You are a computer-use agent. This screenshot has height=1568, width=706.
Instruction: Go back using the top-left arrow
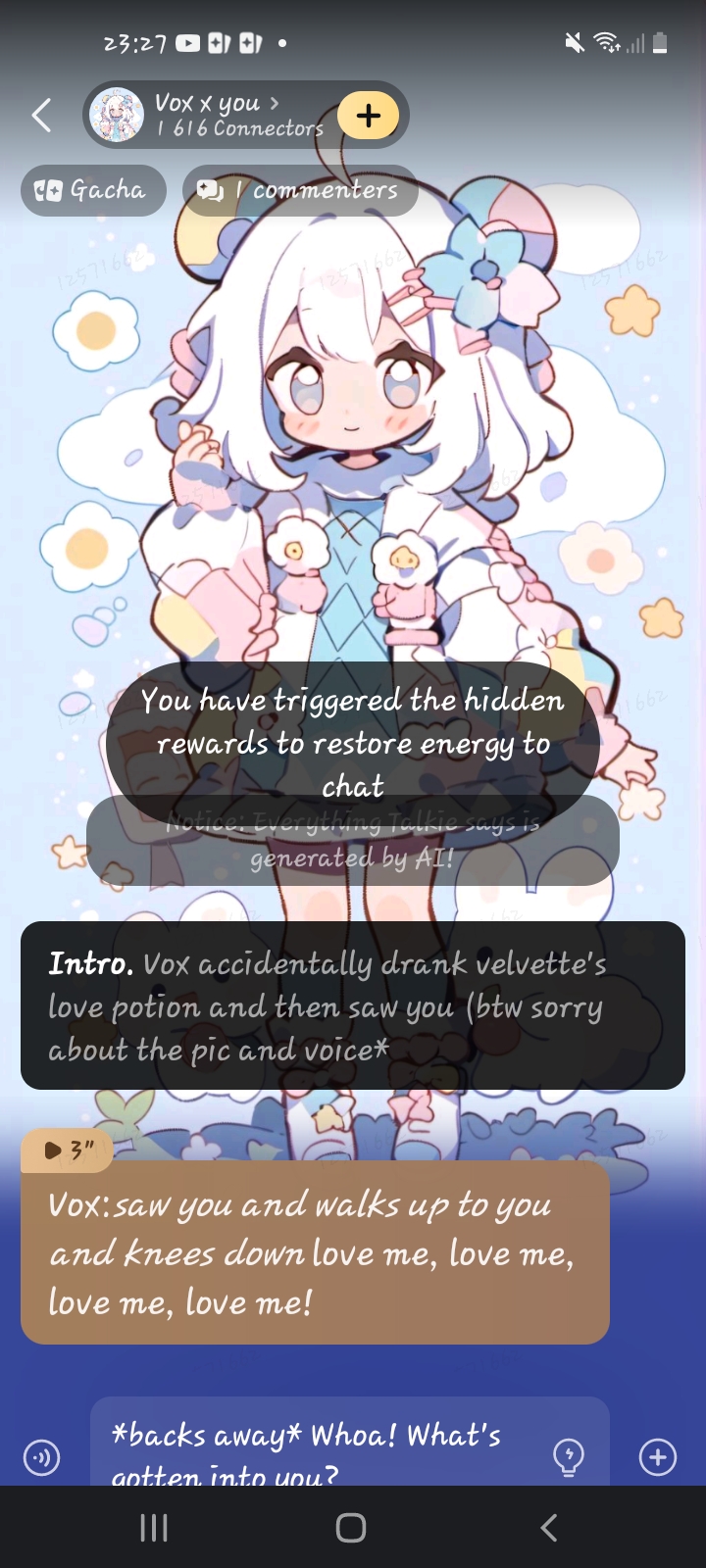41,116
